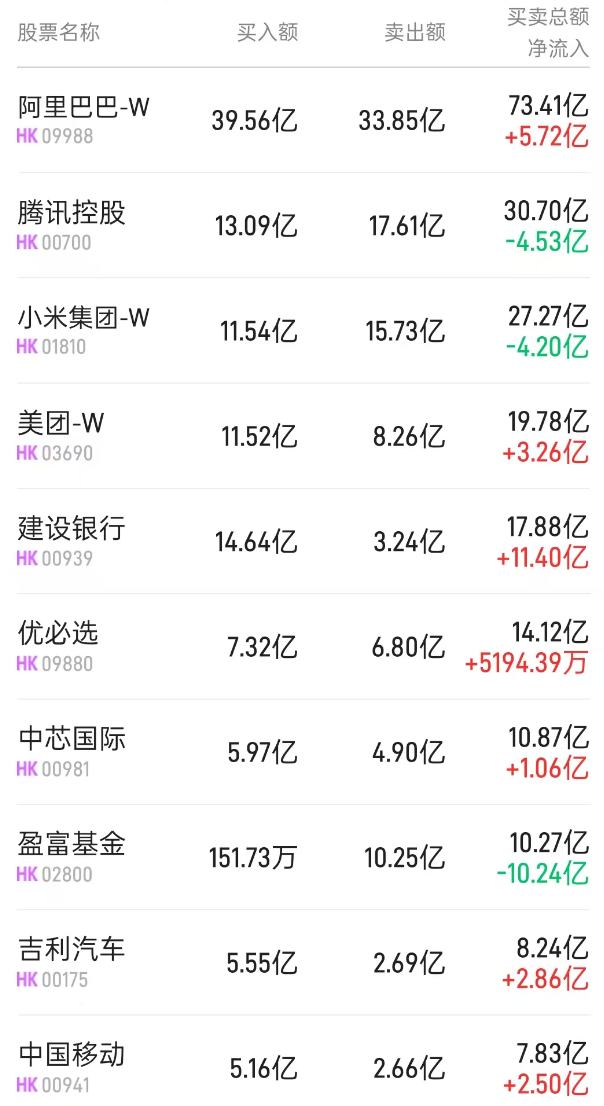The image size is (604, 1106).
Task: Open 中国移动 stock details
Action: click(x=302, y=1061)
